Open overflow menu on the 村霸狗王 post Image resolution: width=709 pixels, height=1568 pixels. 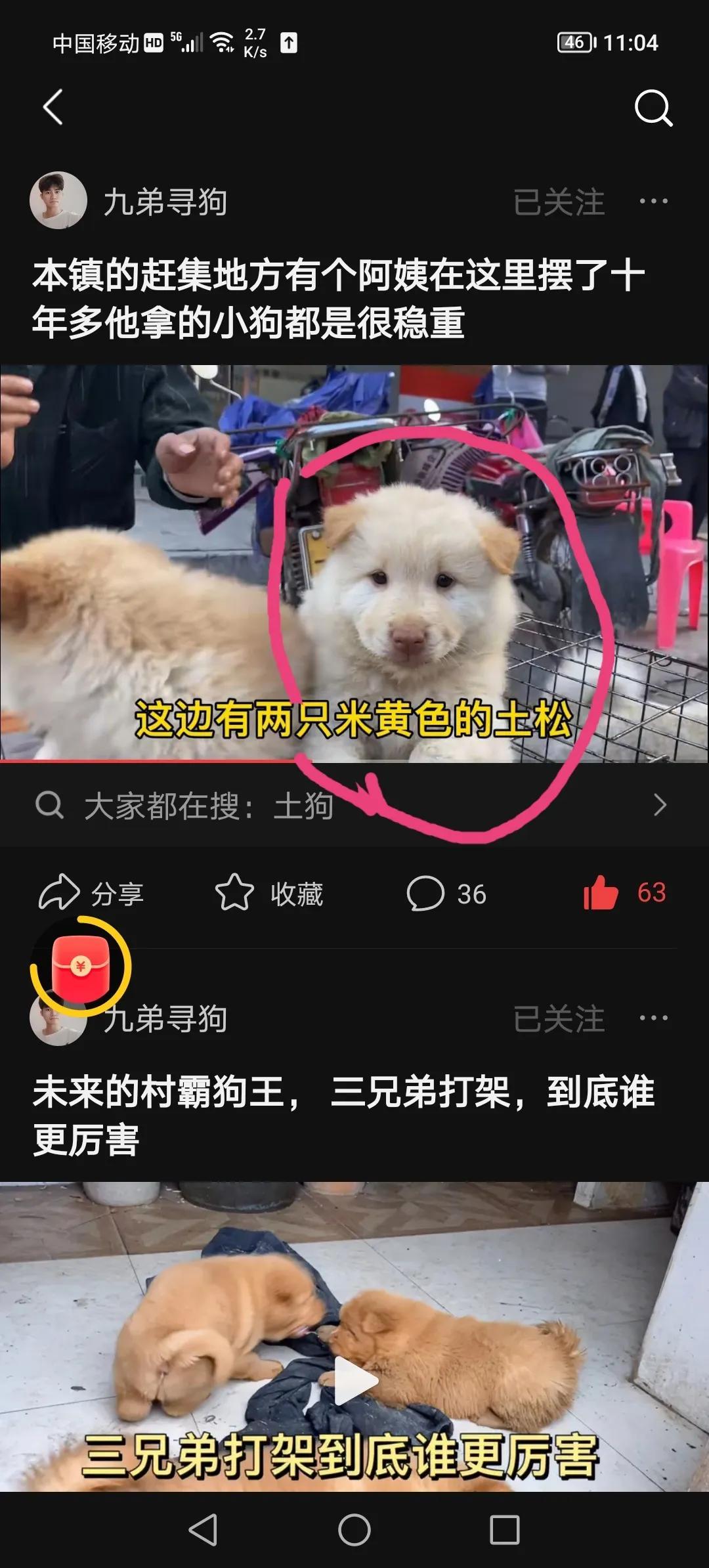click(653, 1018)
